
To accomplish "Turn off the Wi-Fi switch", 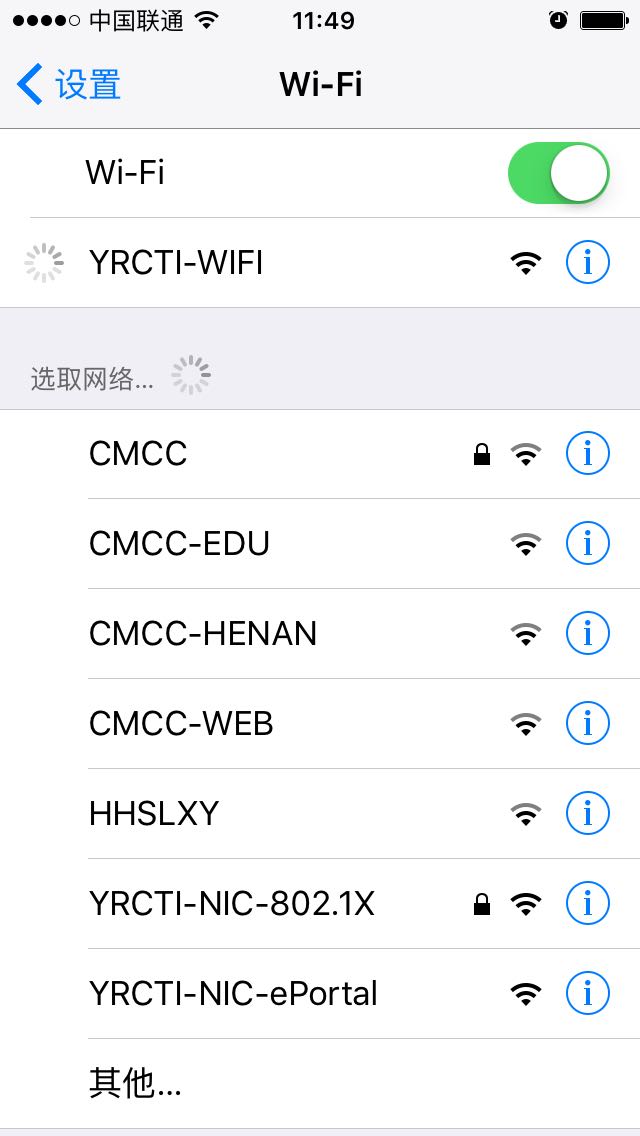I will (559, 173).
